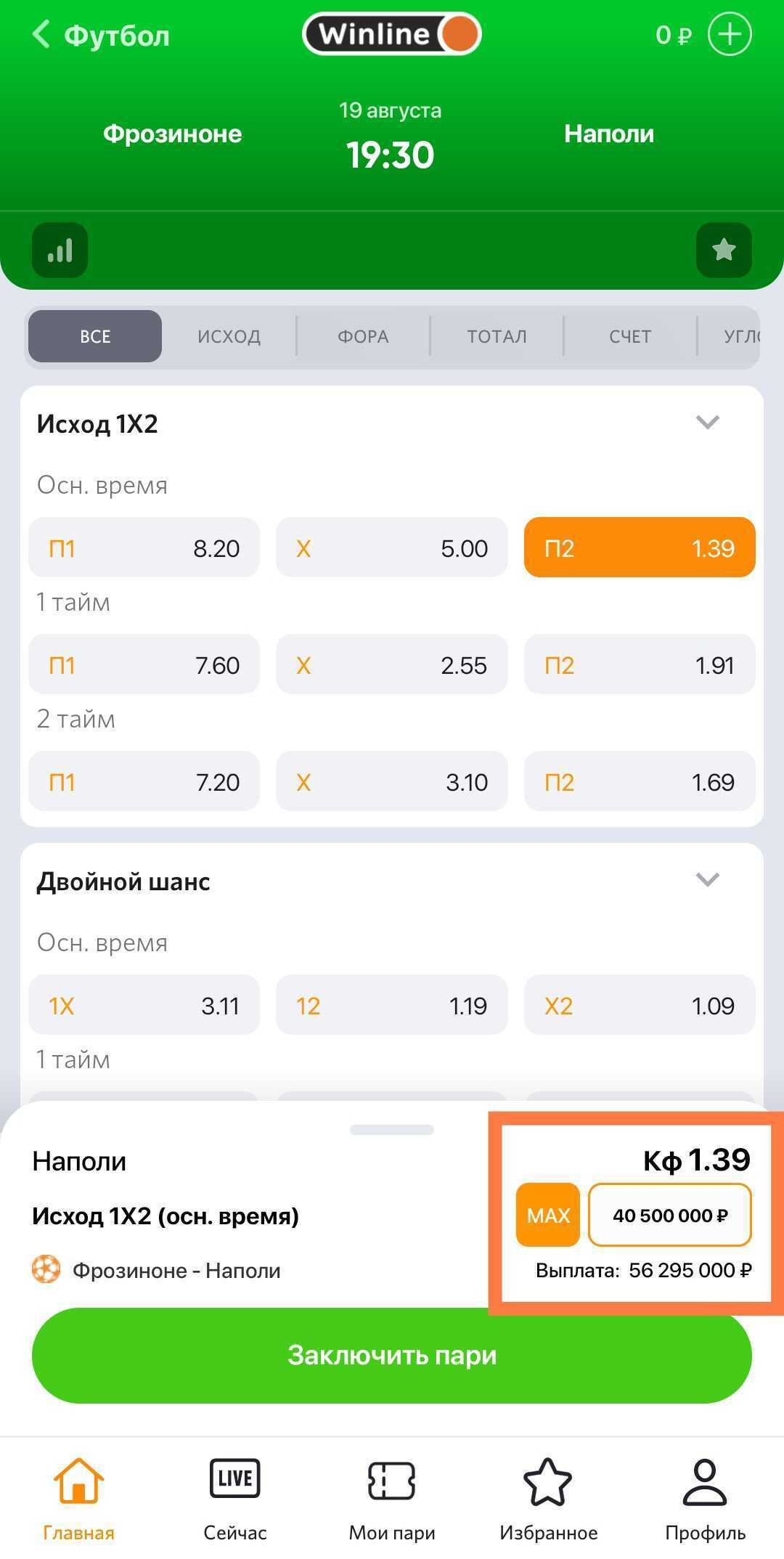Viewport: 784px width, 1559px height.
Task: Tap the MAX stake button
Action: pyautogui.click(x=548, y=1215)
